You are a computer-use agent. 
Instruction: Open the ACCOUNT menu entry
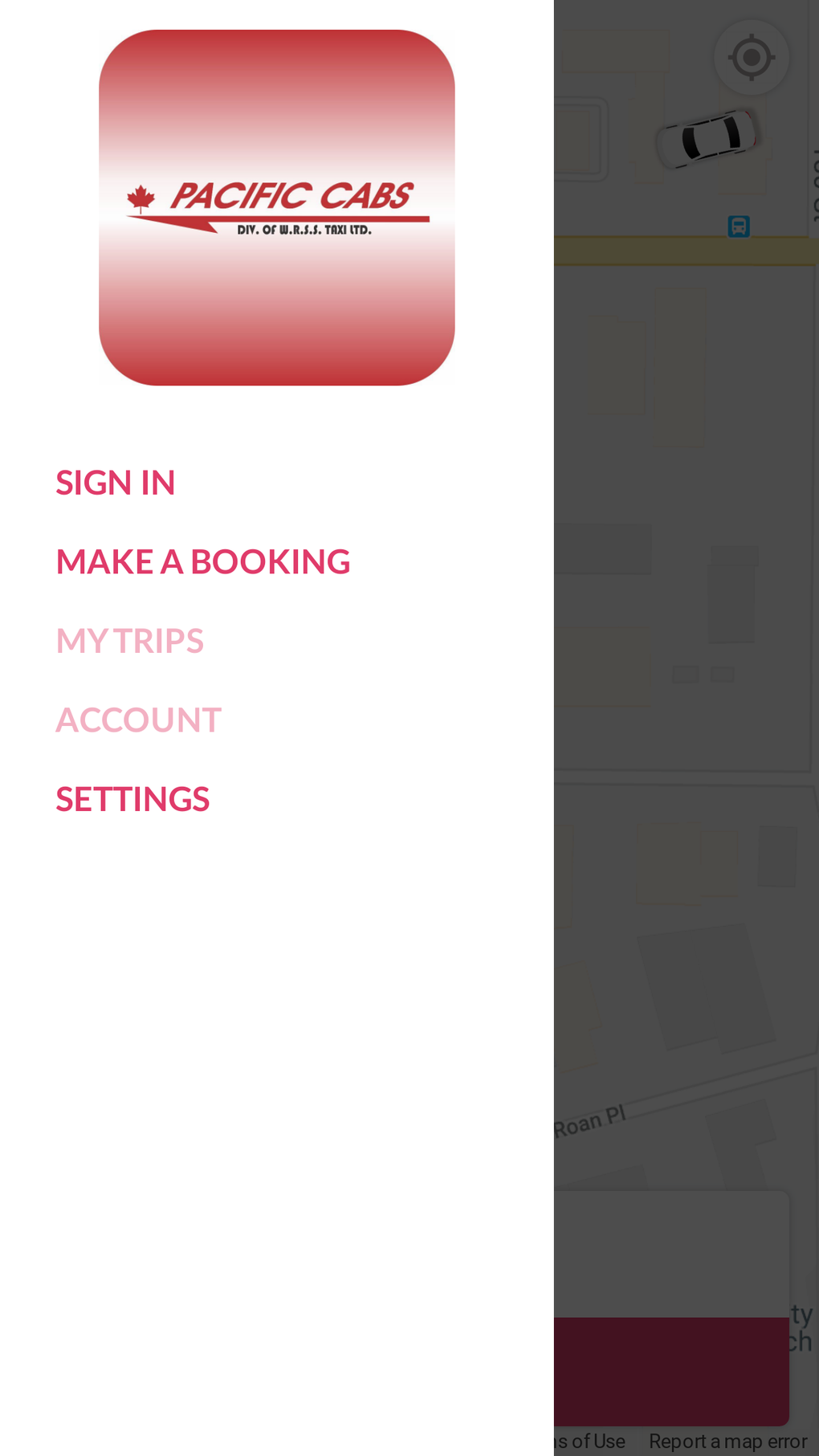tap(138, 720)
